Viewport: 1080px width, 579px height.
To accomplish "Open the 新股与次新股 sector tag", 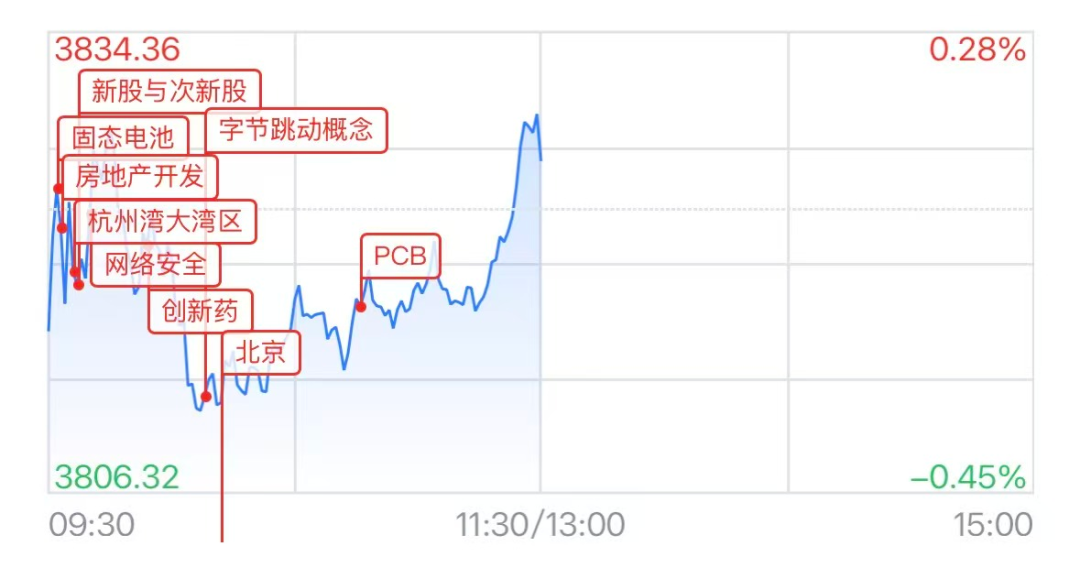I will [169, 91].
